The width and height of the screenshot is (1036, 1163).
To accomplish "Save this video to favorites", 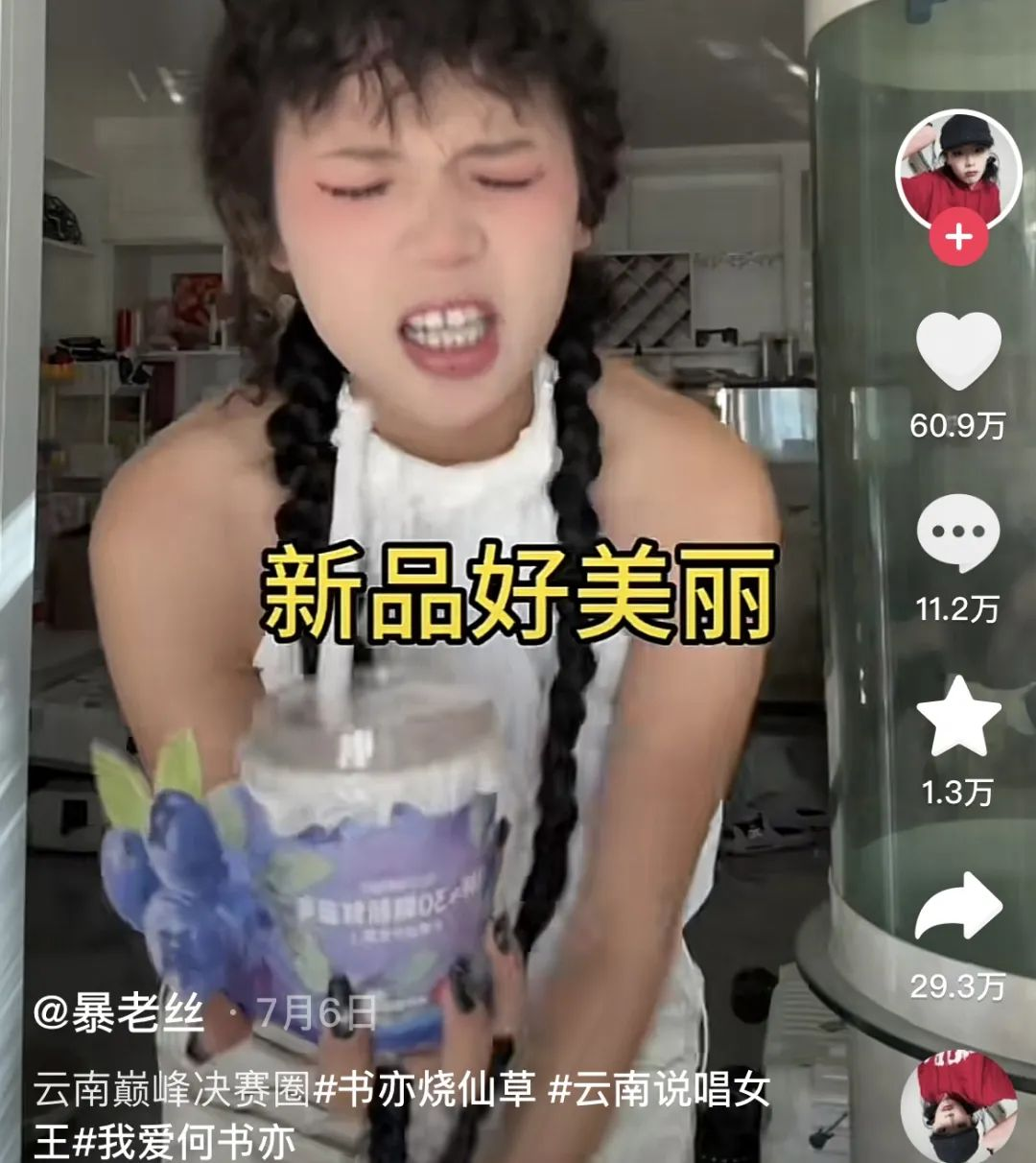I will click(x=958, y=716).
